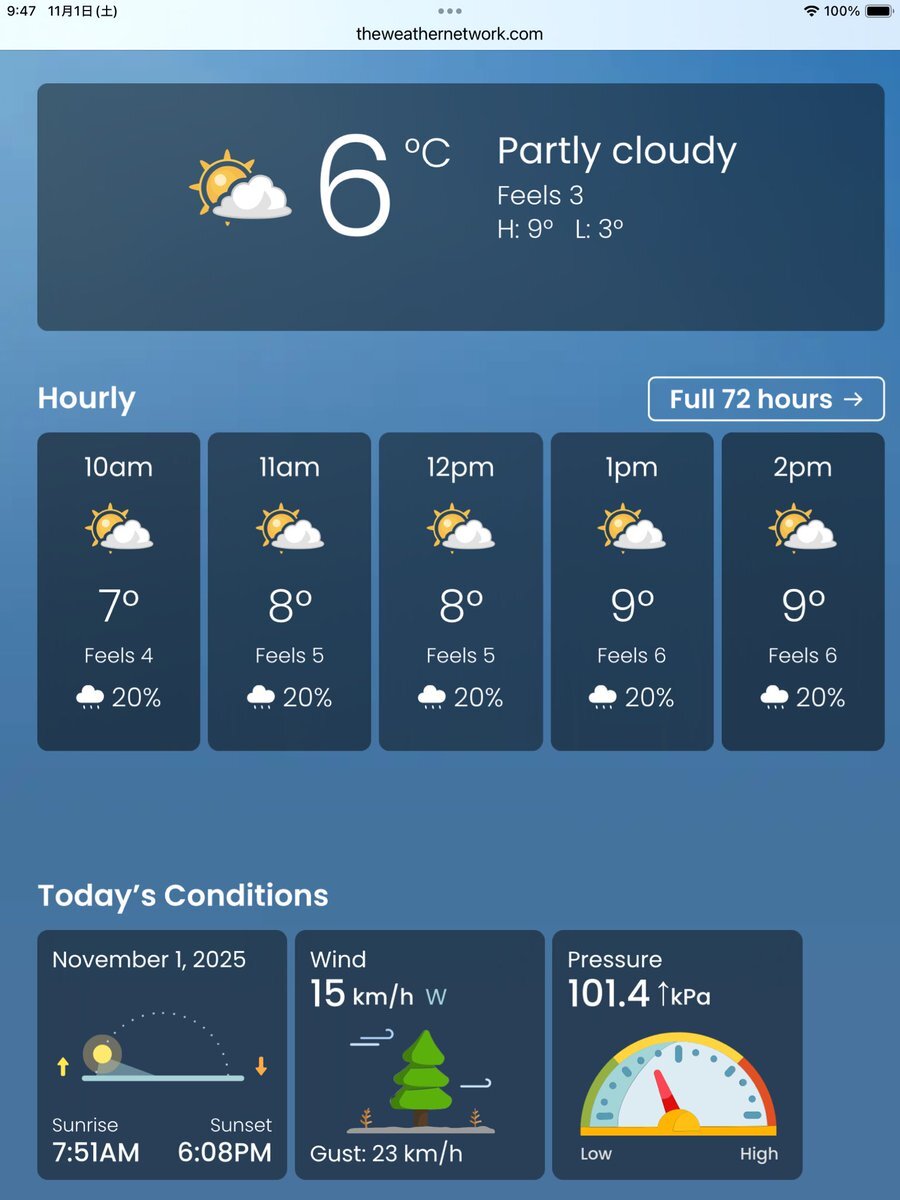This screenshot has width=900, height=1200.
Task: Tap the theweathernetwork.com address bar
Action: coord(450,34)
